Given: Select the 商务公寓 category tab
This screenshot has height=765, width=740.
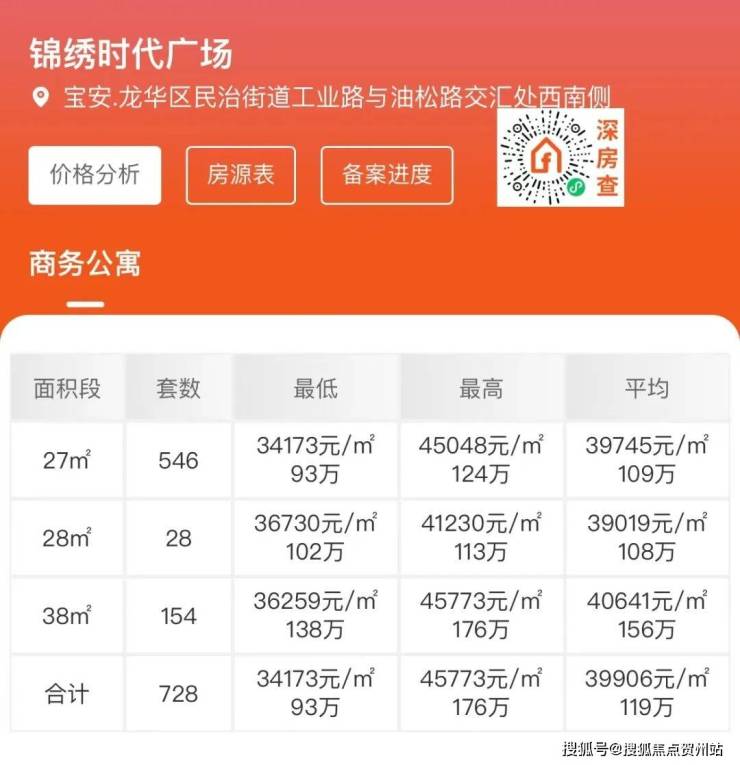Looking at the screenshot, I should pyautogui.click(x=84, y=264).
